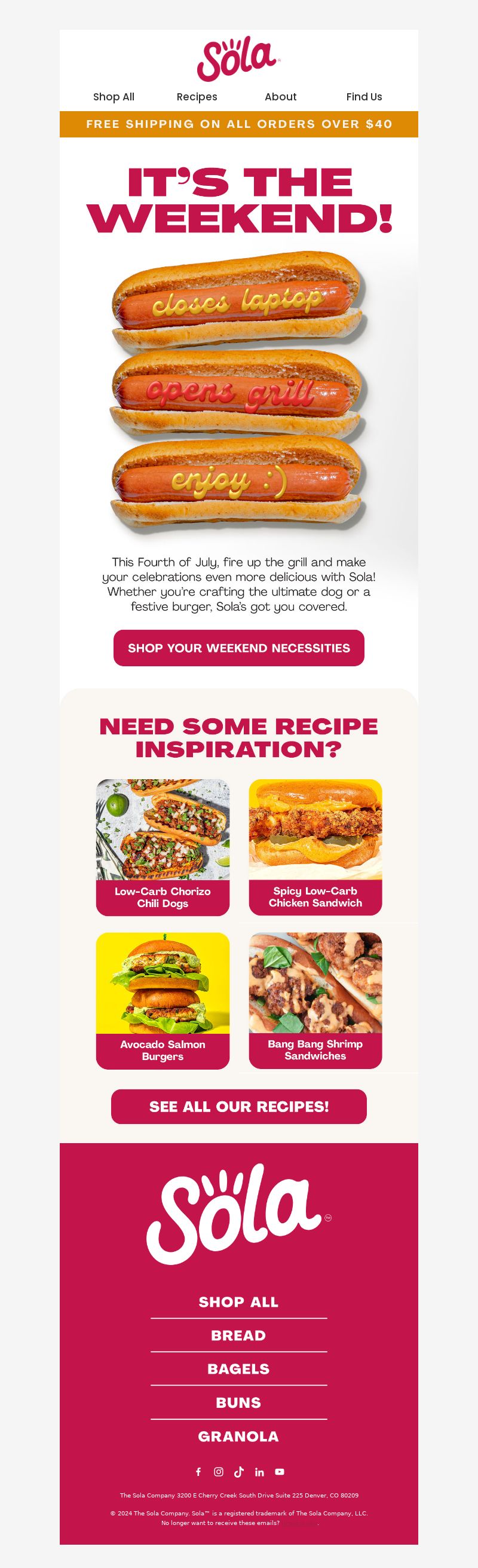This screenshot has width=478, height=1568.
Task: Visit Sola's Facebook page
Action: pos(198,1472)
